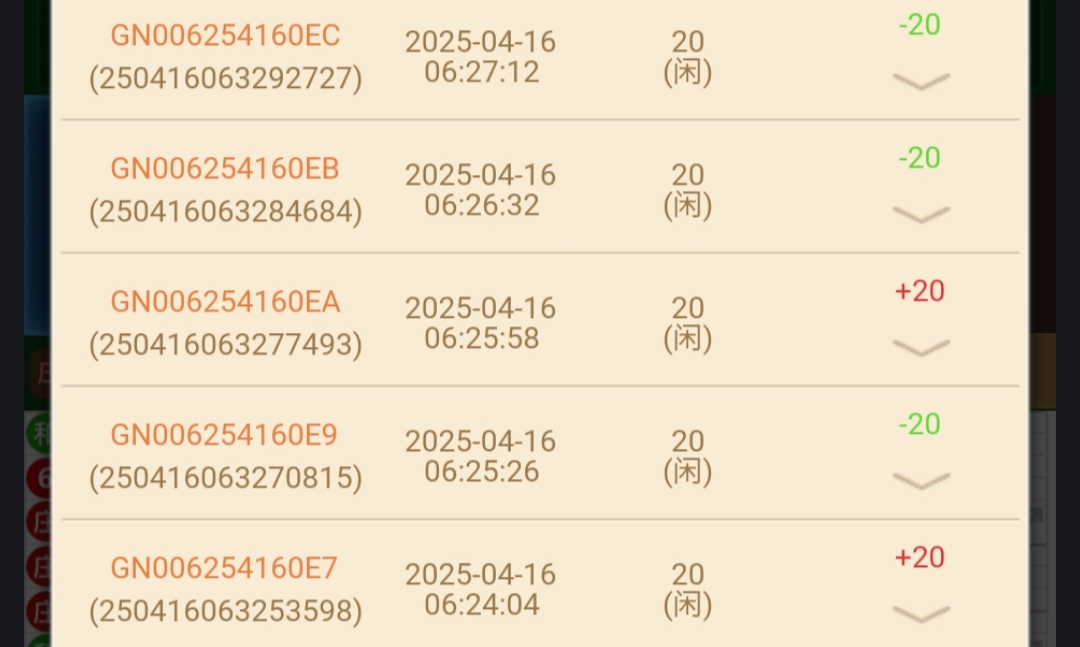Expand details for bet GN006254160EC
The image size is (1080, 647).
(x=920, y=81)
